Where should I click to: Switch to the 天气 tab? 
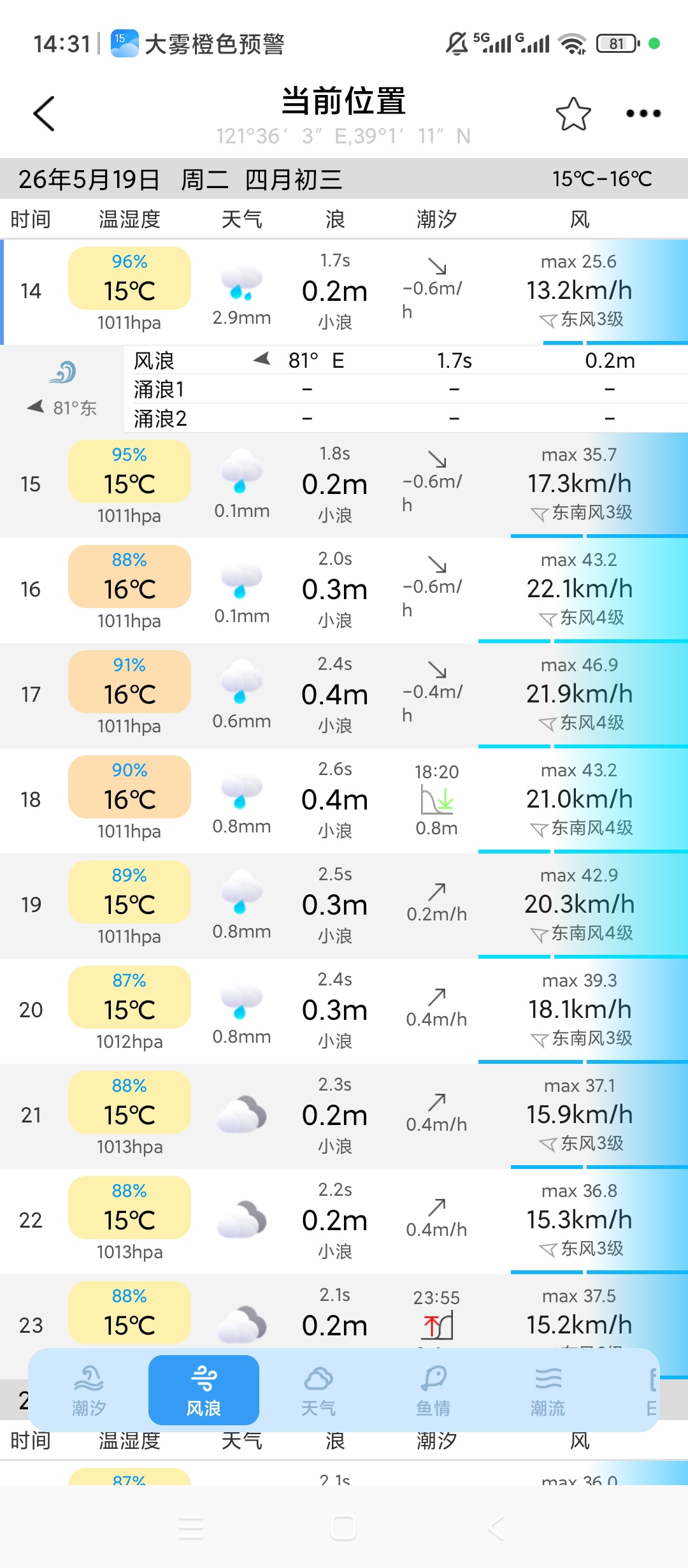[x=319, y=1390]
